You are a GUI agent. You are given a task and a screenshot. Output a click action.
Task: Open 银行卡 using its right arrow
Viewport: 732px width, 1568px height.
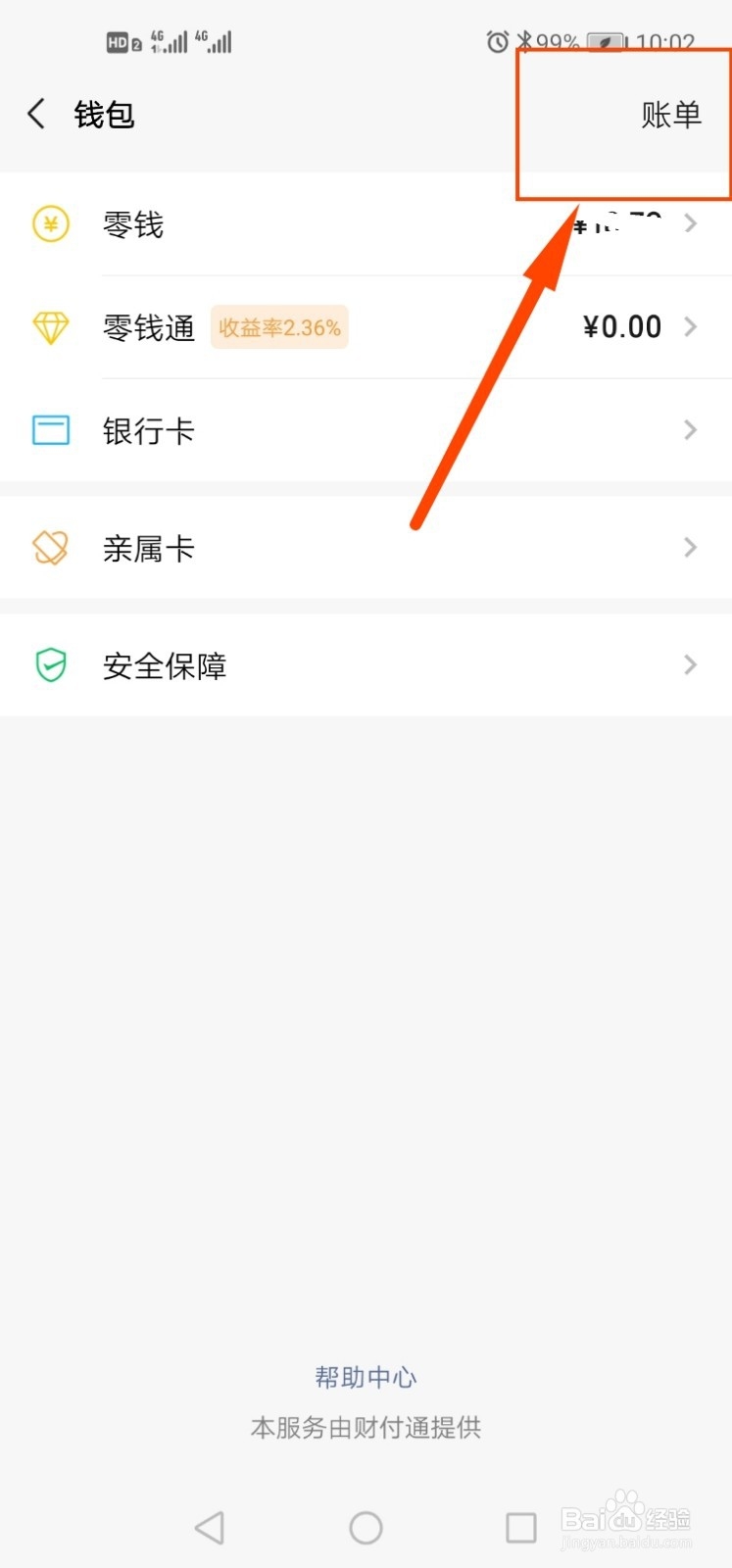[691, 429]
